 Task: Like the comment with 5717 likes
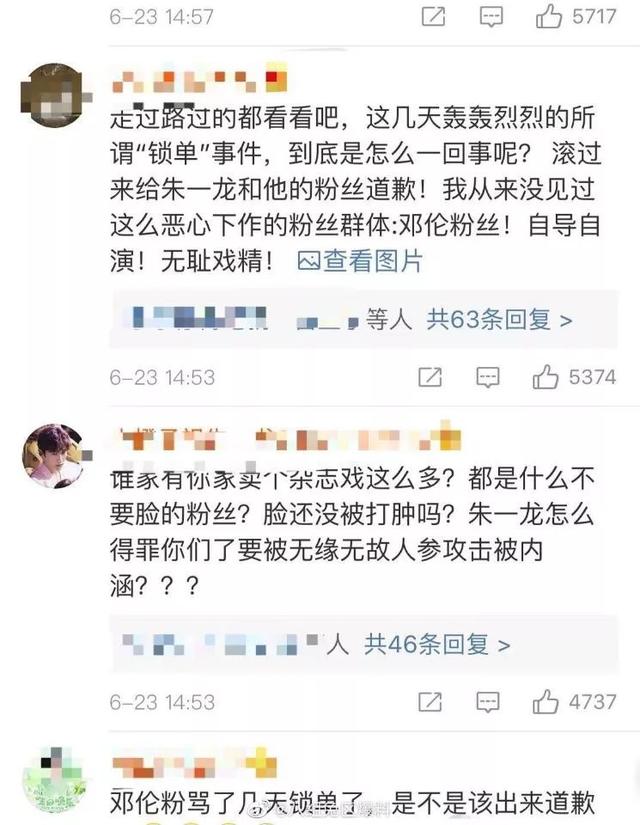point(549,17)
